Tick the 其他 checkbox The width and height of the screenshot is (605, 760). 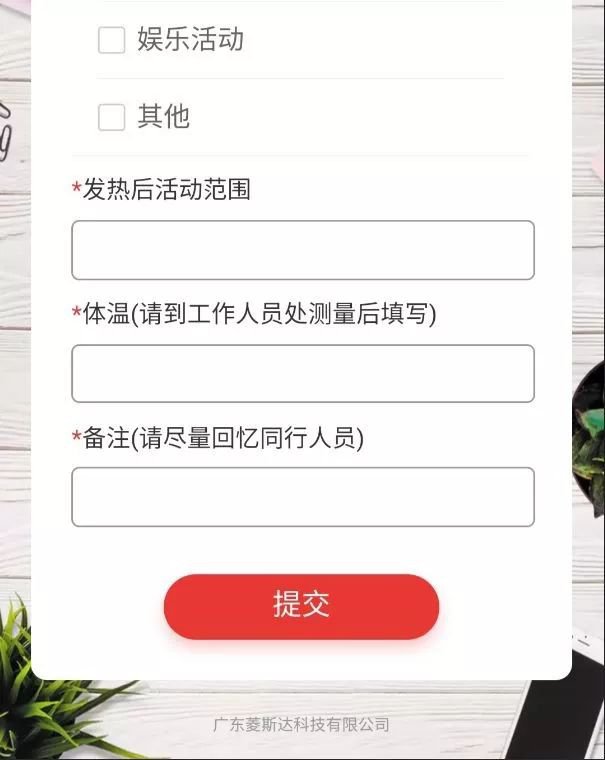click(111, 117)
